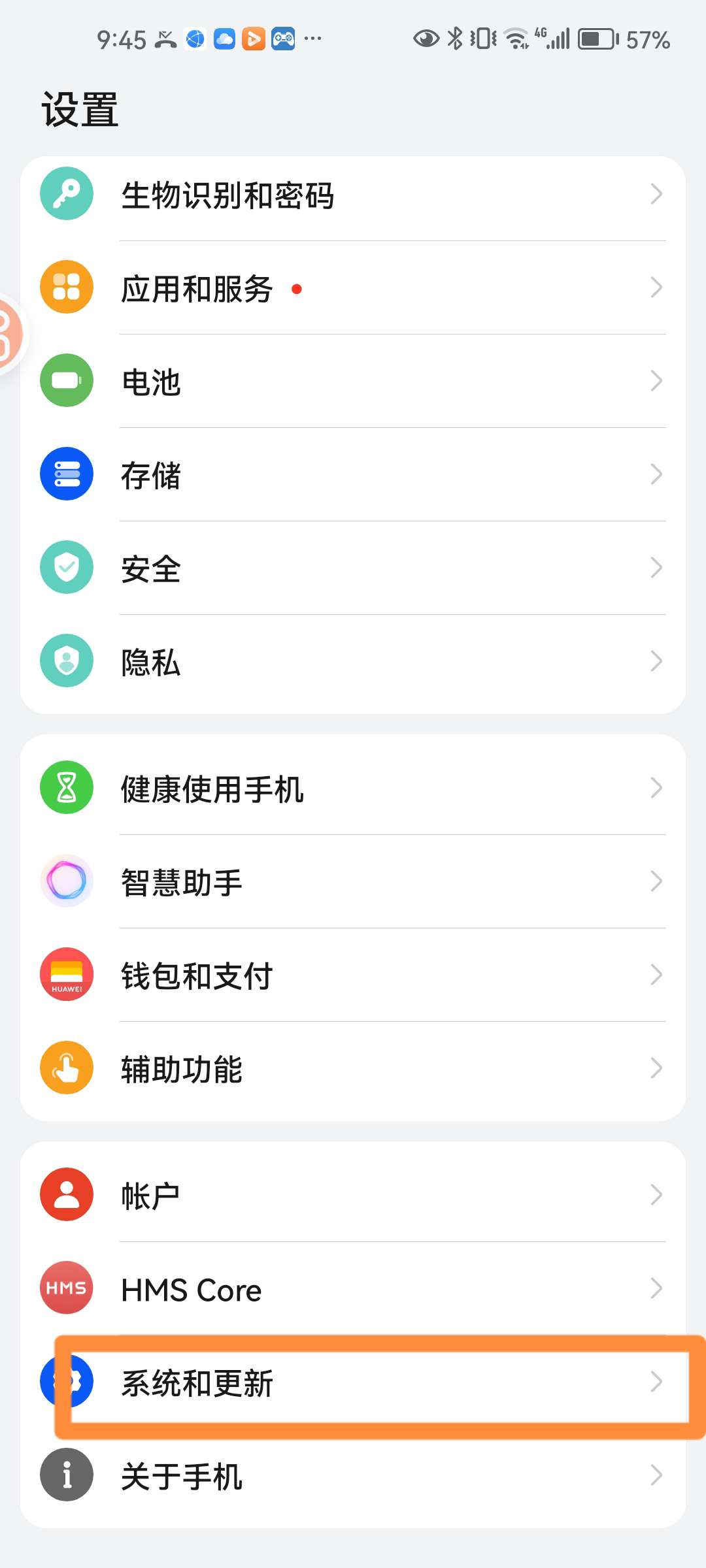Image resolution: width=706 pixels, height=1568 pixels.
Task: Open 应用和服务 settings row
Action: pos(353,287)
